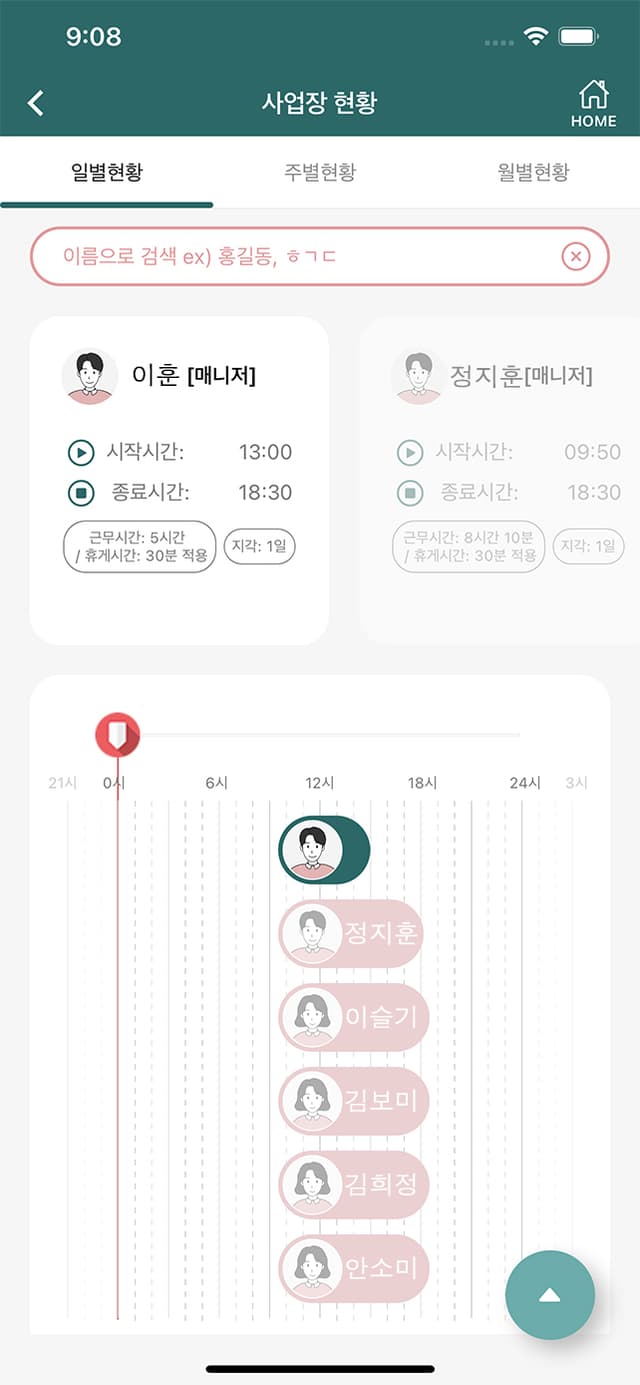Open 정지훈 manager's attendance card

tap(500, 481)
